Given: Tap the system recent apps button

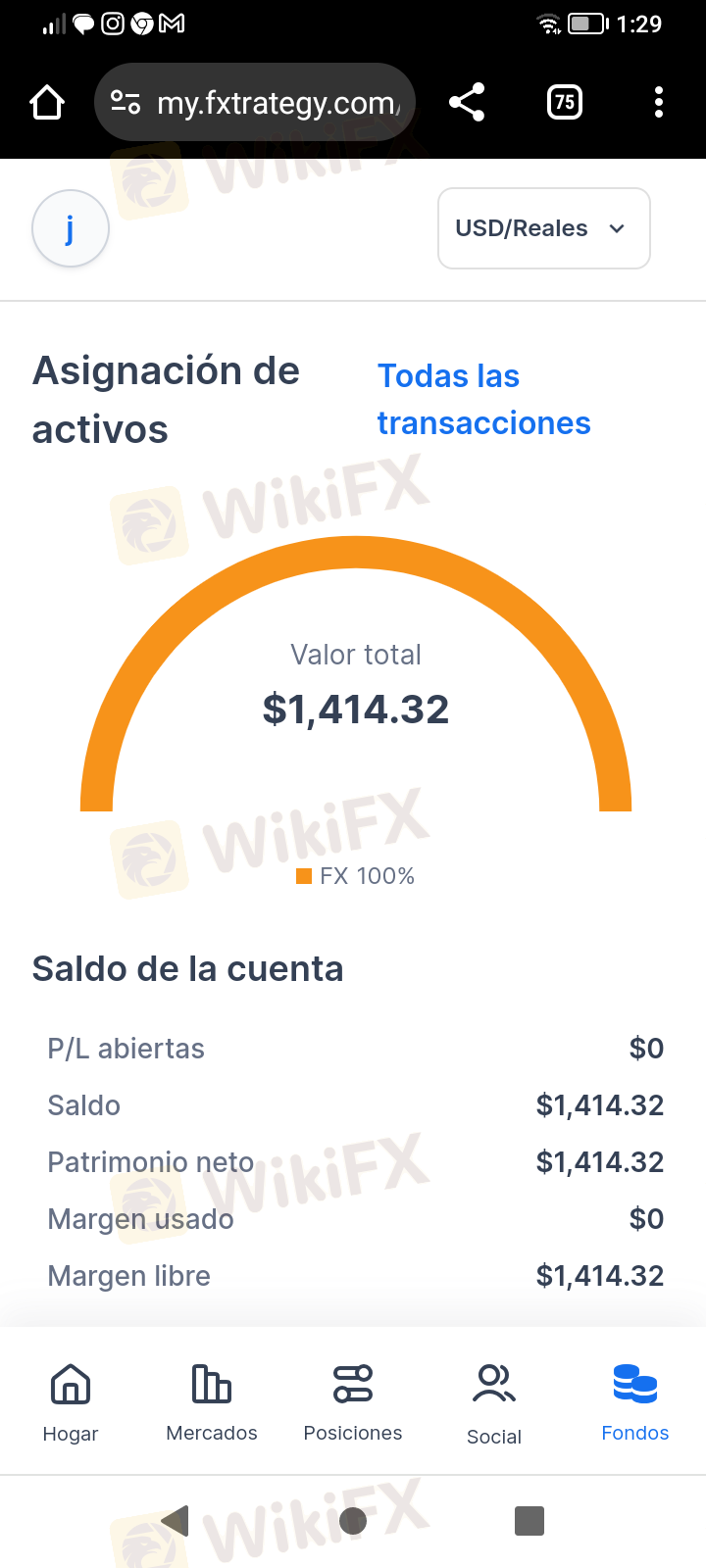Looking at the screenshot, I should (x=529, y=1521).
